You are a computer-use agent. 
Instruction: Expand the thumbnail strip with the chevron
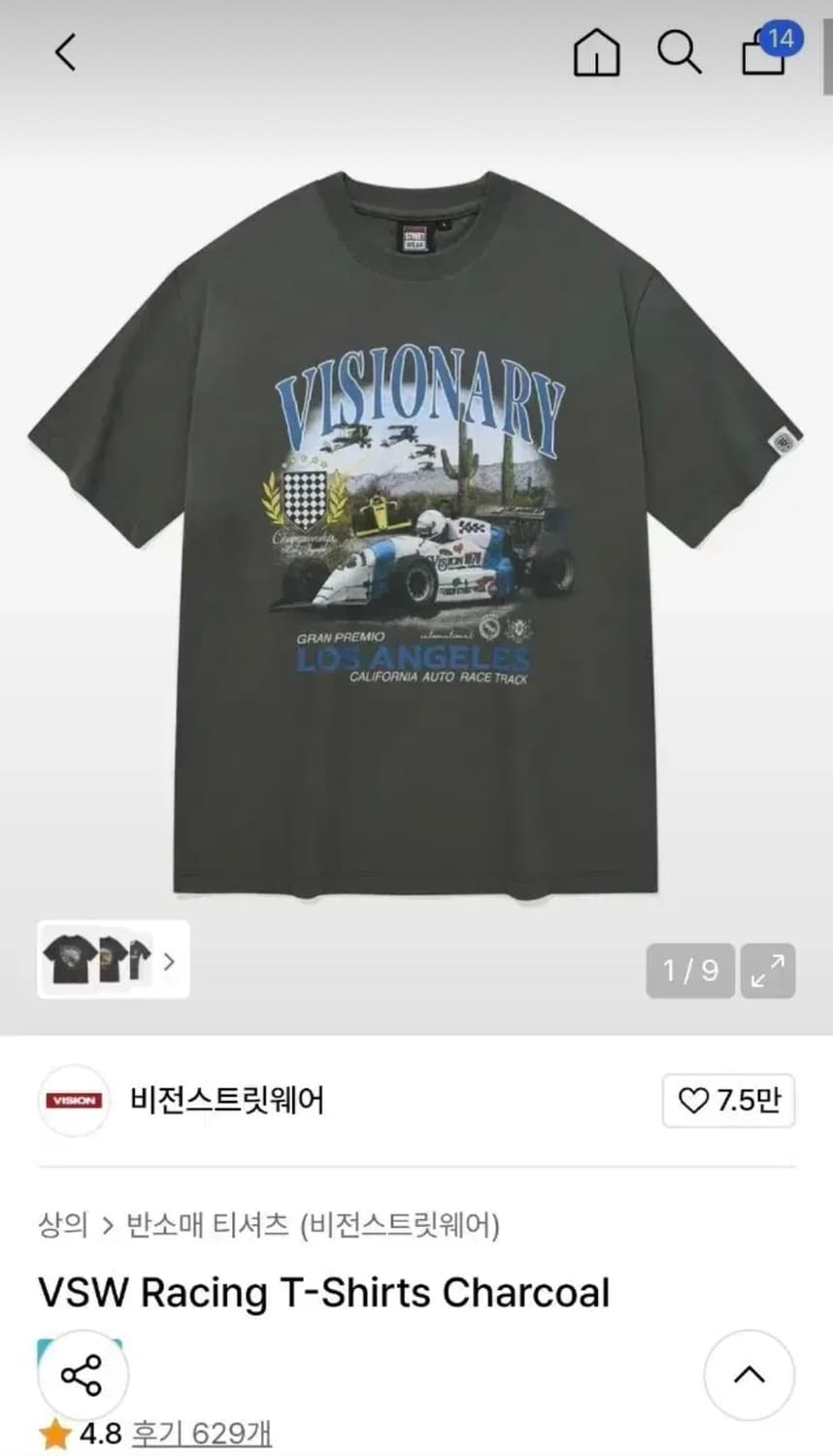point(169,962)
